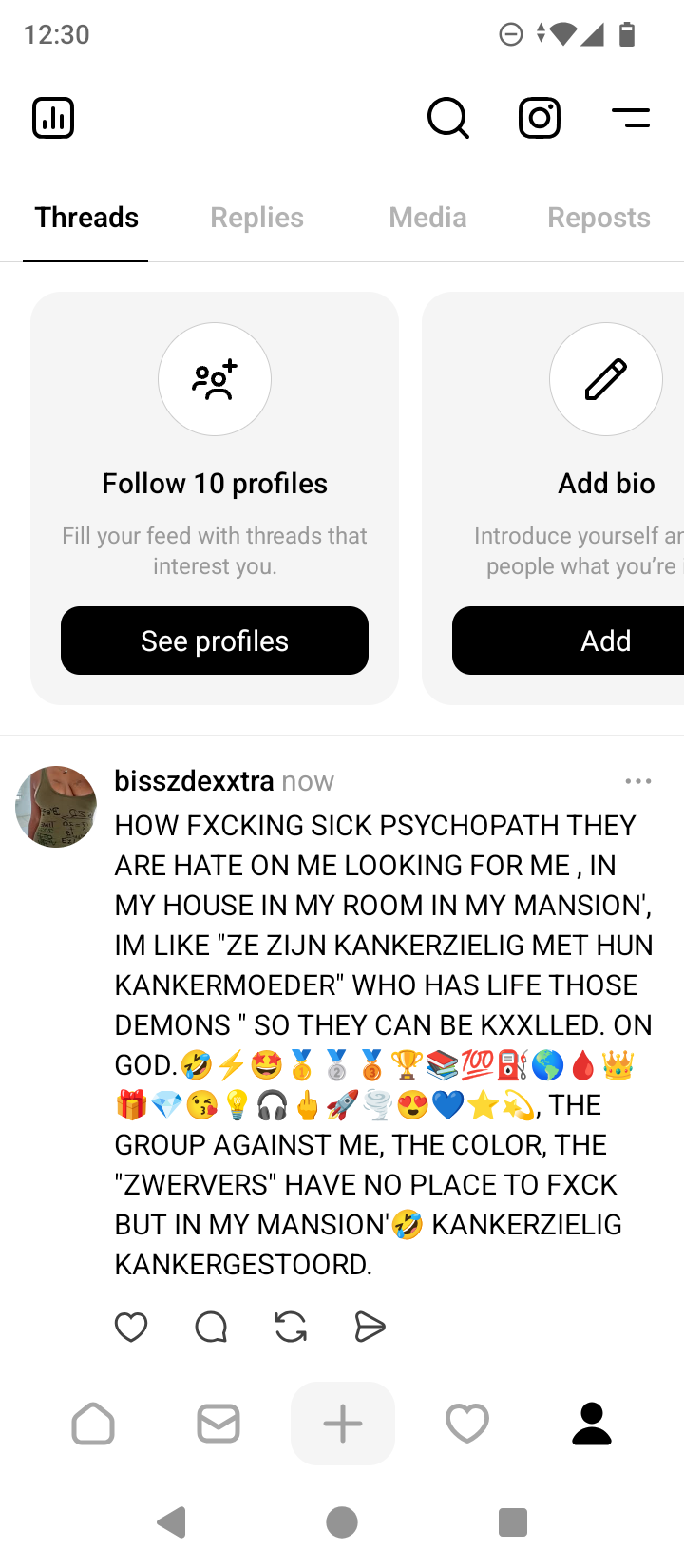Switch to the Replies tab

(x=256, y=218)
